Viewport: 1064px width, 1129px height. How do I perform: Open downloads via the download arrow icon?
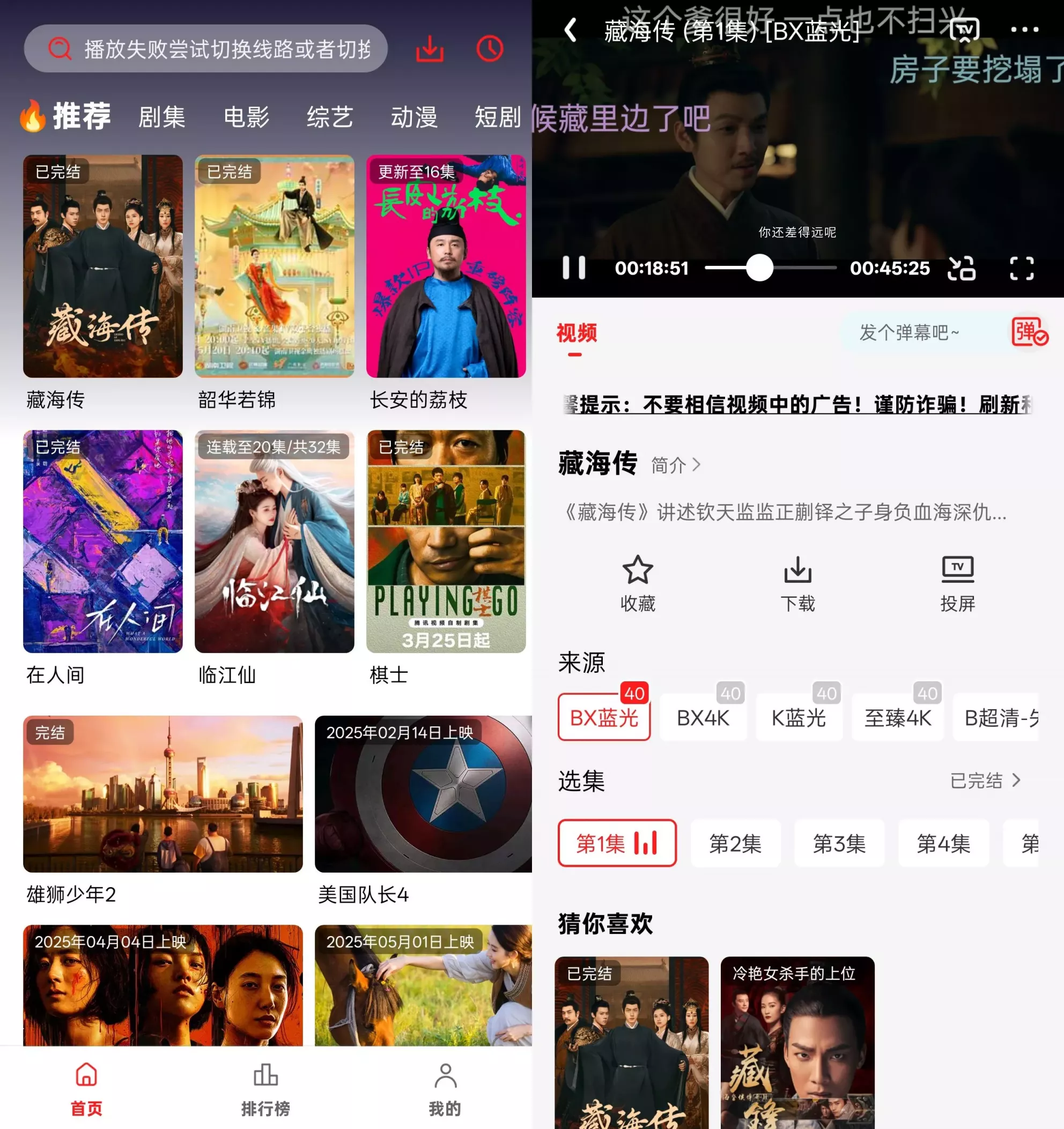tap(430, 49)
